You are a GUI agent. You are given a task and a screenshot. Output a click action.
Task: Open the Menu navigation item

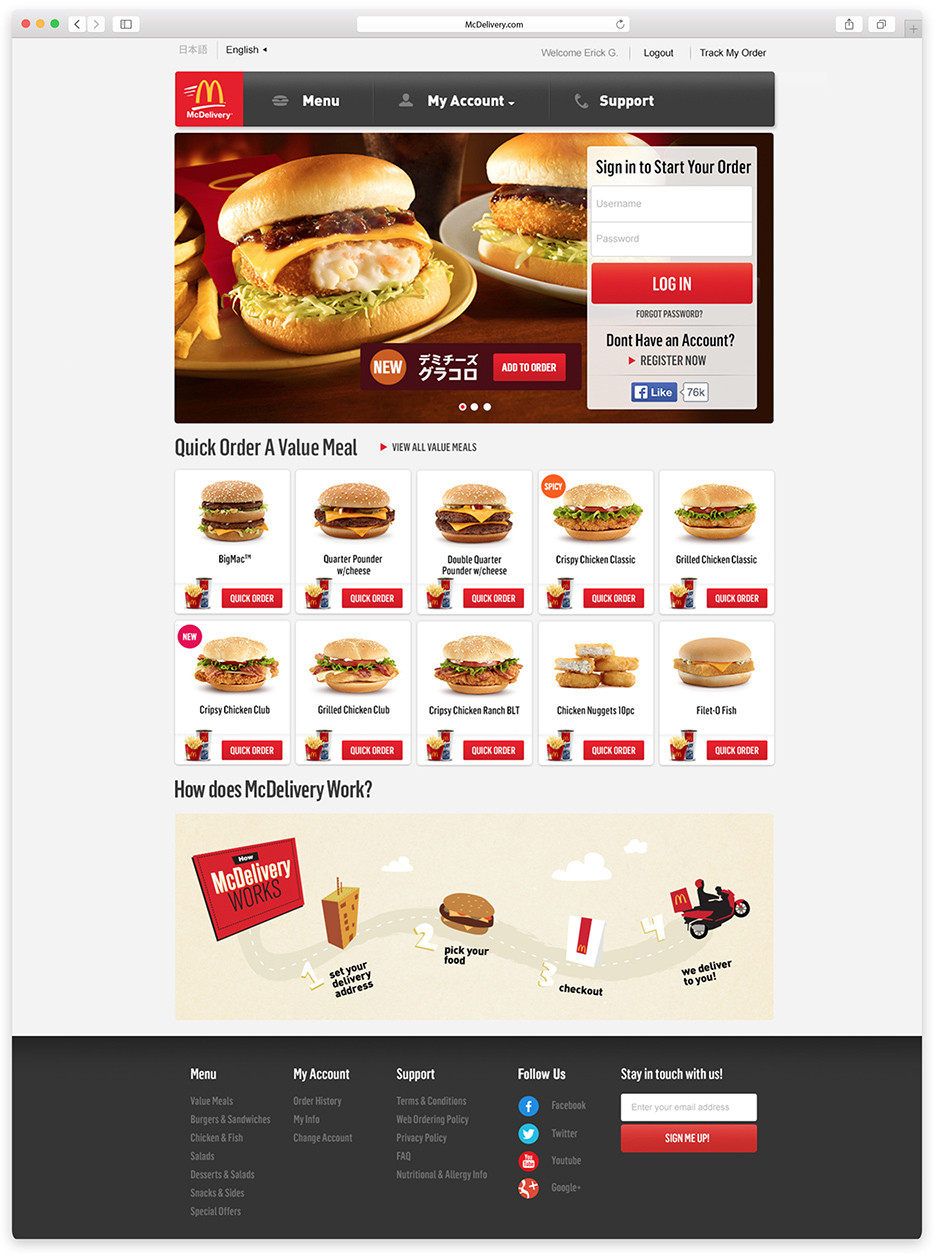click(x=307, y=101)
